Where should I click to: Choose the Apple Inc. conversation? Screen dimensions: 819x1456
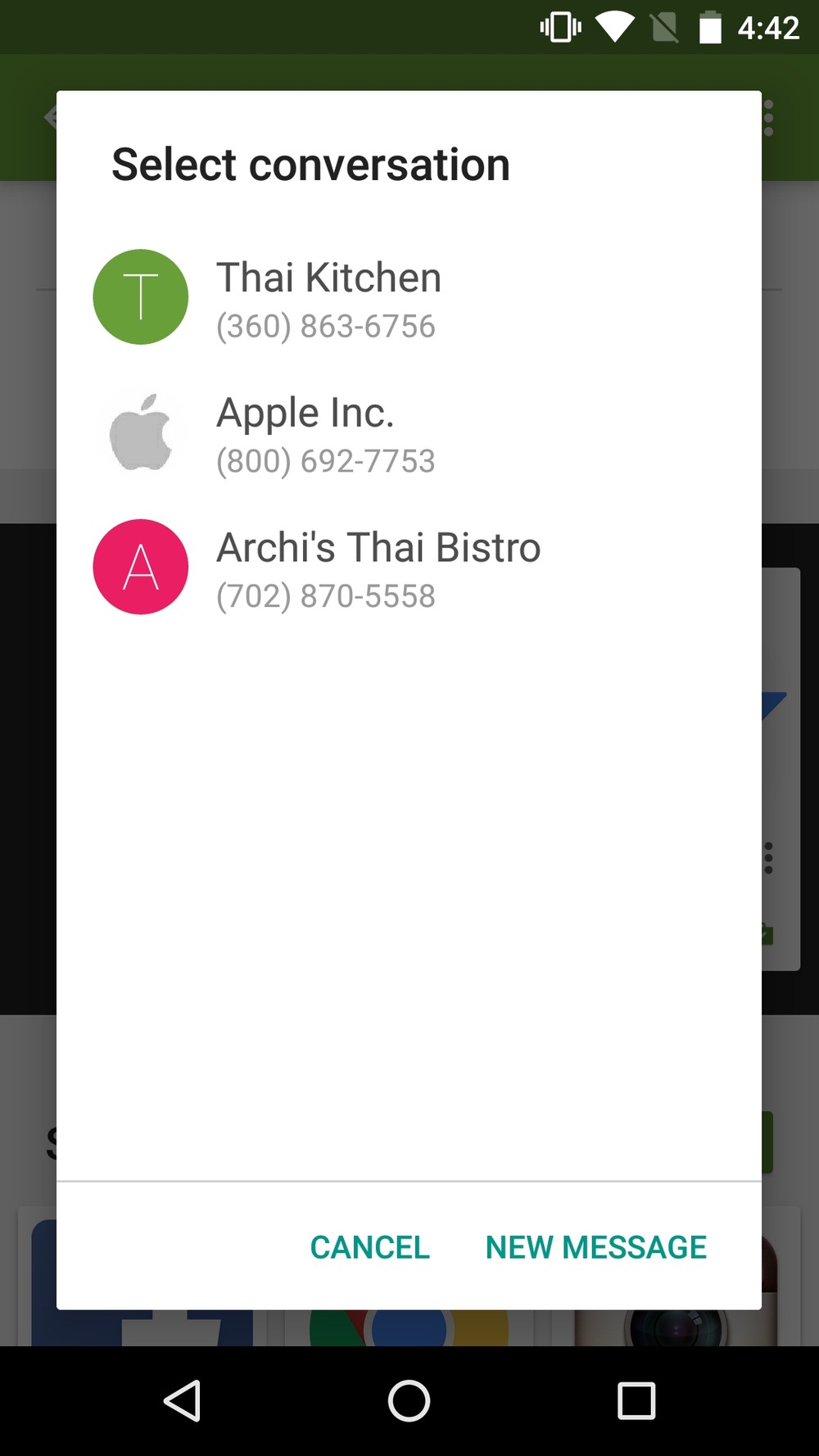coord(409,432)
